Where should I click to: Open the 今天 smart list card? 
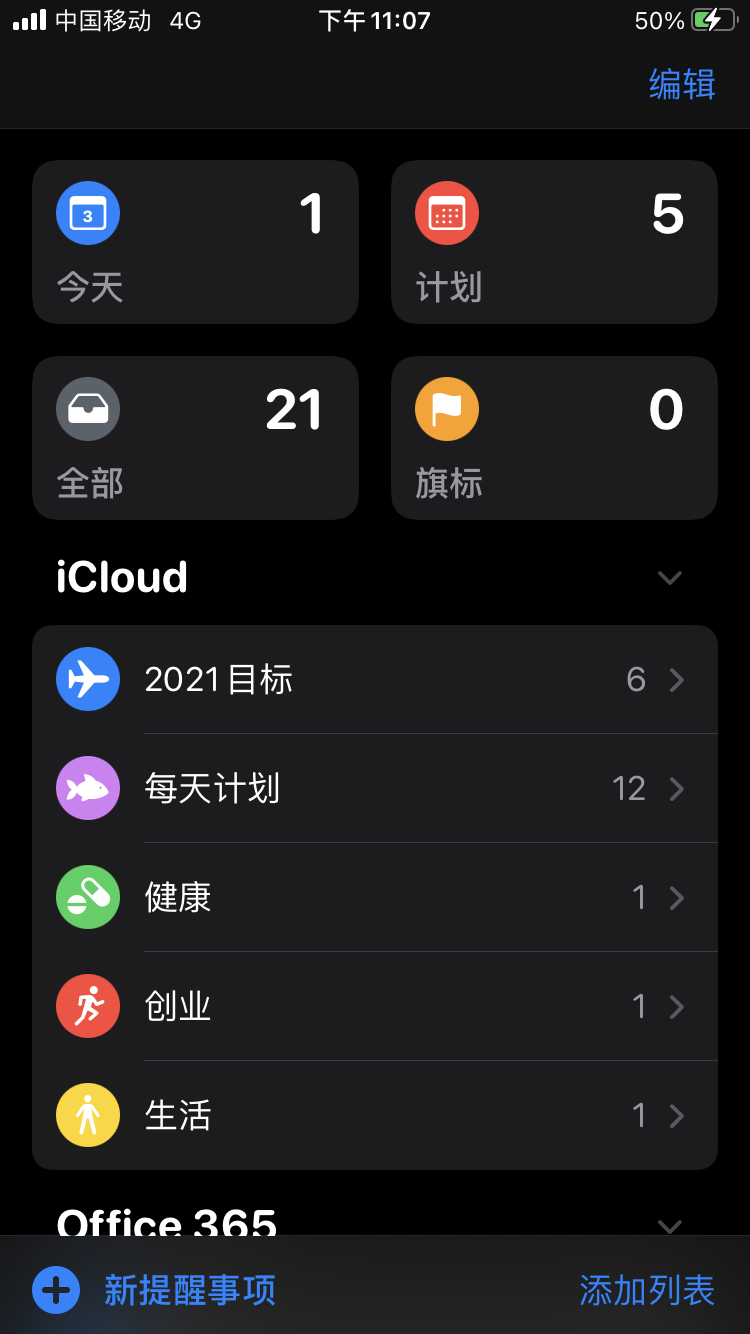195,242
